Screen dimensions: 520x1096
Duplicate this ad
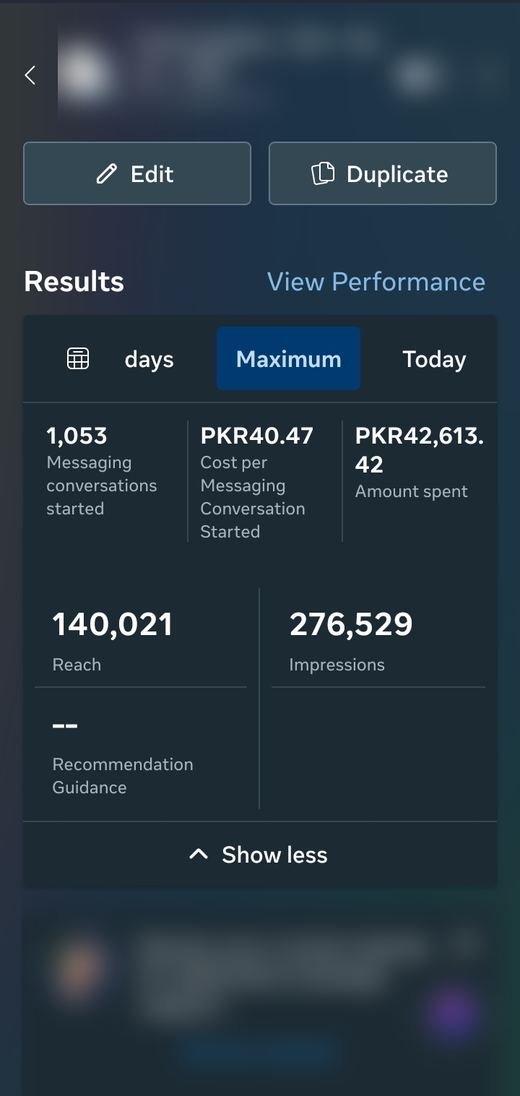(x=382, y=173)
